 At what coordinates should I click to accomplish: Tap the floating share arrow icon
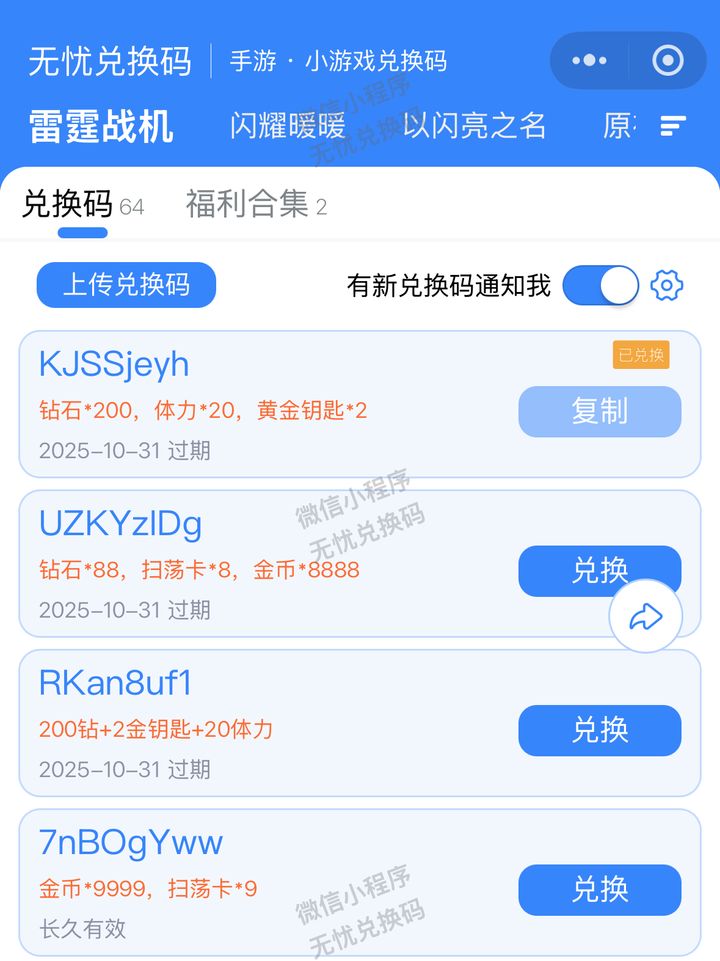(x=645, y=617)
